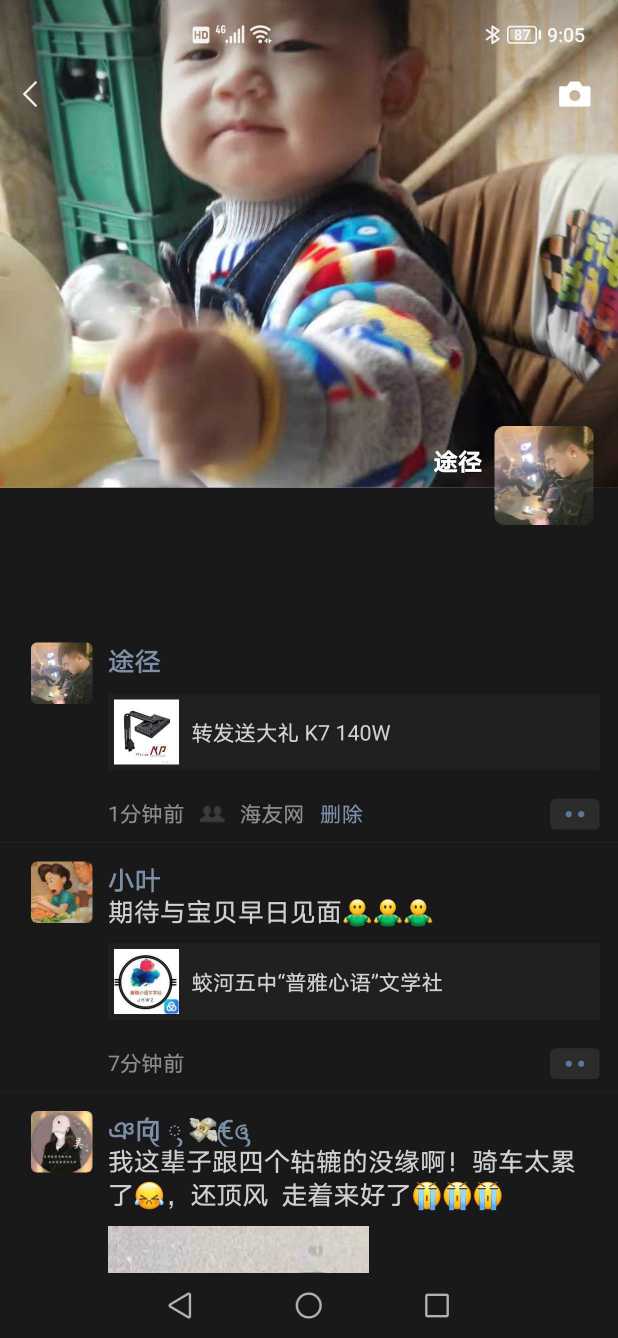Screen dimensions: 618x1338
Task: Open 小叶's avatar
Action: (x=62, y=892)
